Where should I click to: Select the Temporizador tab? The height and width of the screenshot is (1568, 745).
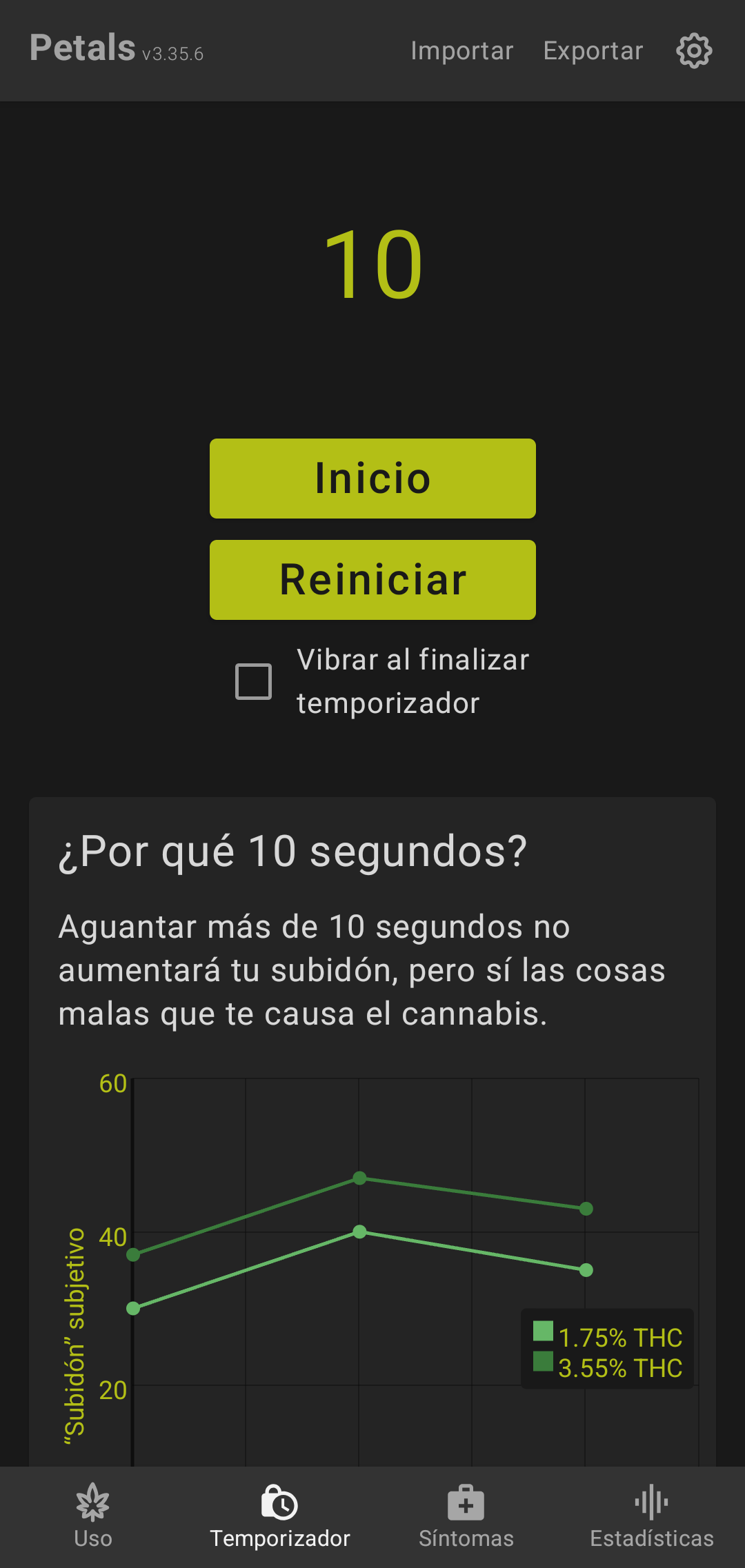[x=279, y=1517]
